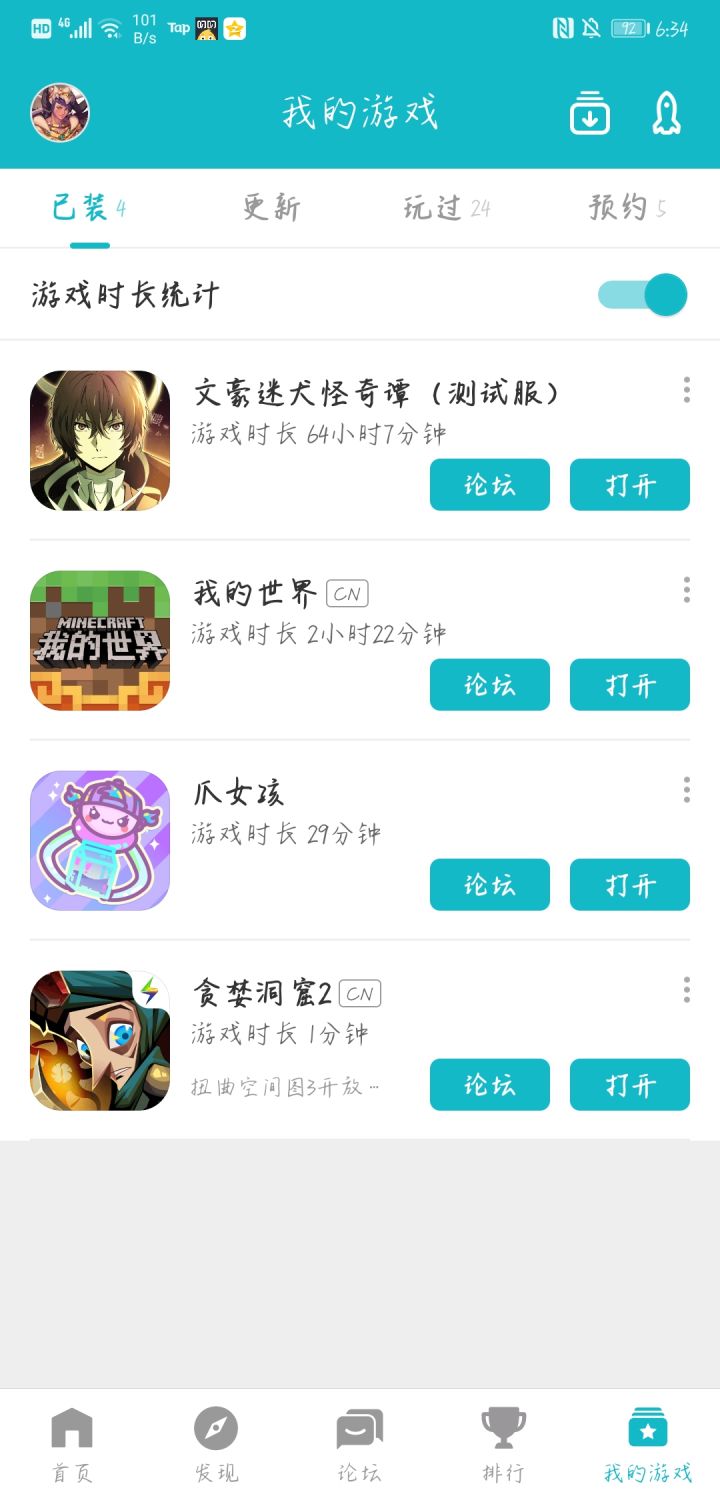Switch to the 更新 tab
The image size is (720, 1496).
[x=271, y=207]
